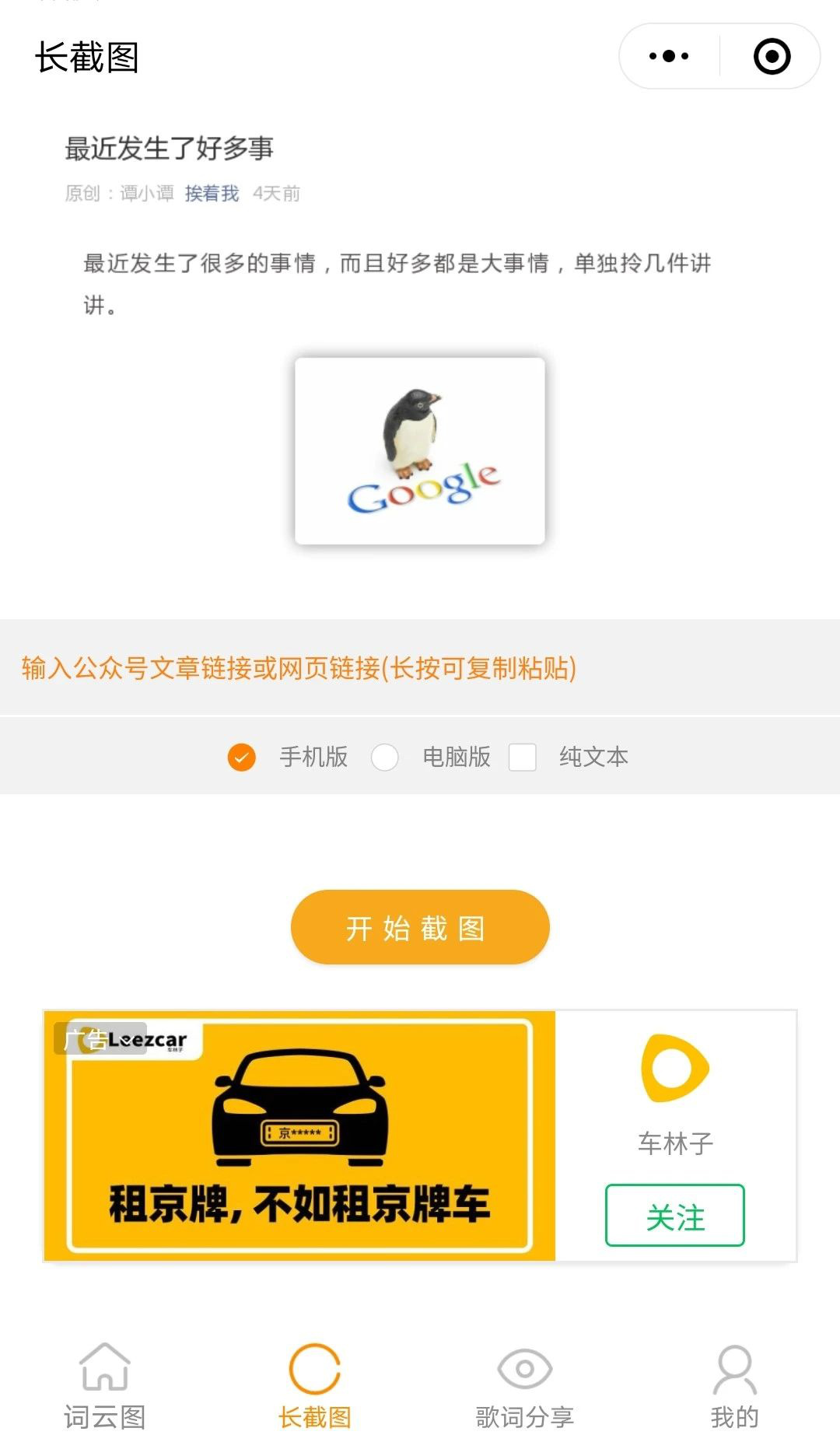Image resolution: width=840 pixels, height=1442 pixels.
Task: Switch to the 词云图 tab
Action: click(x=105, y=1386)
